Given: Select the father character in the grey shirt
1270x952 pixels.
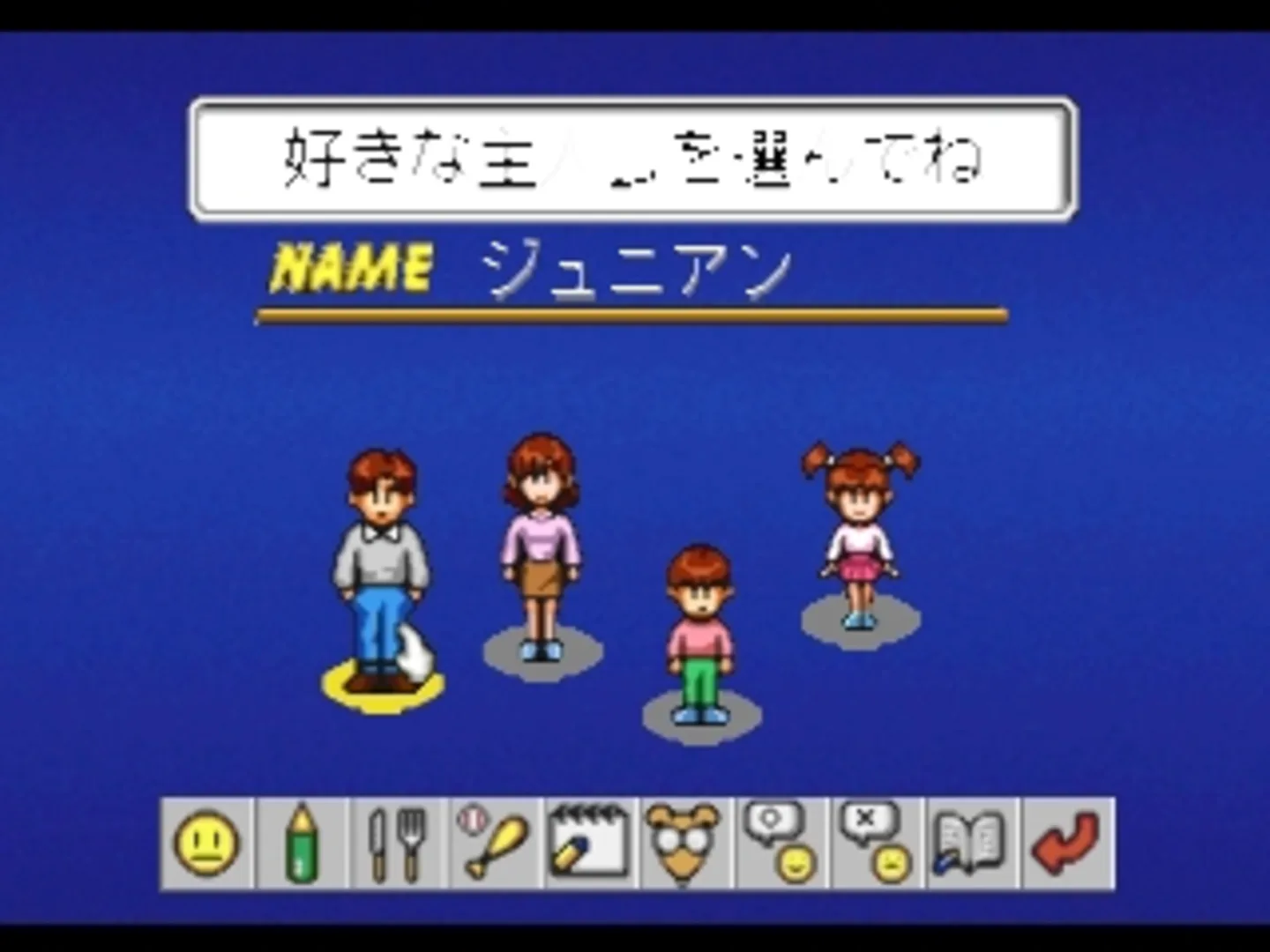Looking at the screenshot, I should (381, 564).
